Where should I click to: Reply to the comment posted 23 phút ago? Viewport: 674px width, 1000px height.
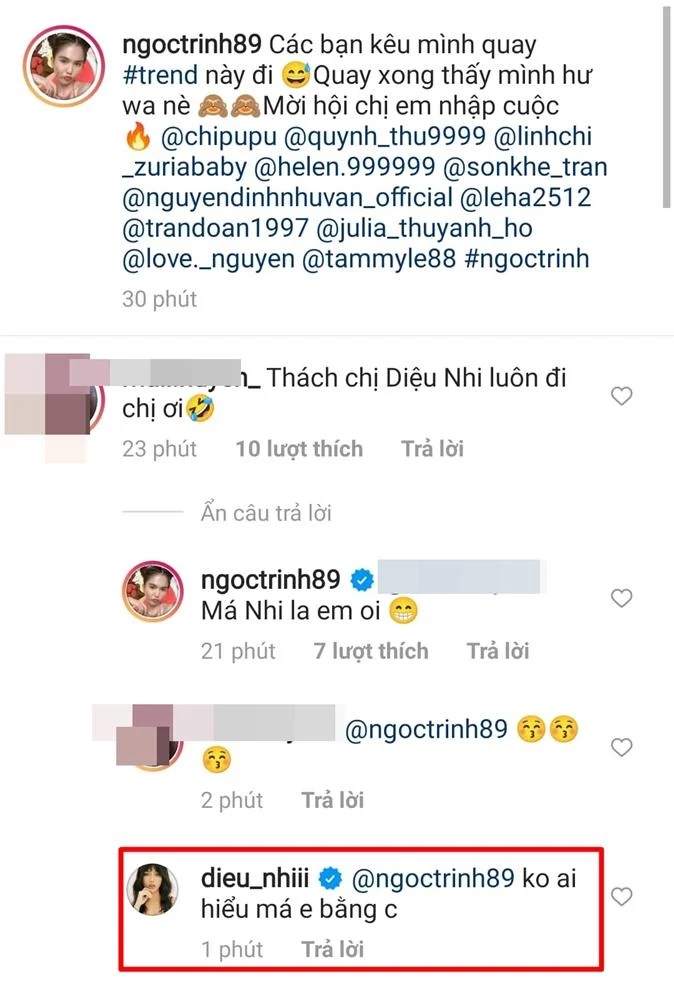432,449
